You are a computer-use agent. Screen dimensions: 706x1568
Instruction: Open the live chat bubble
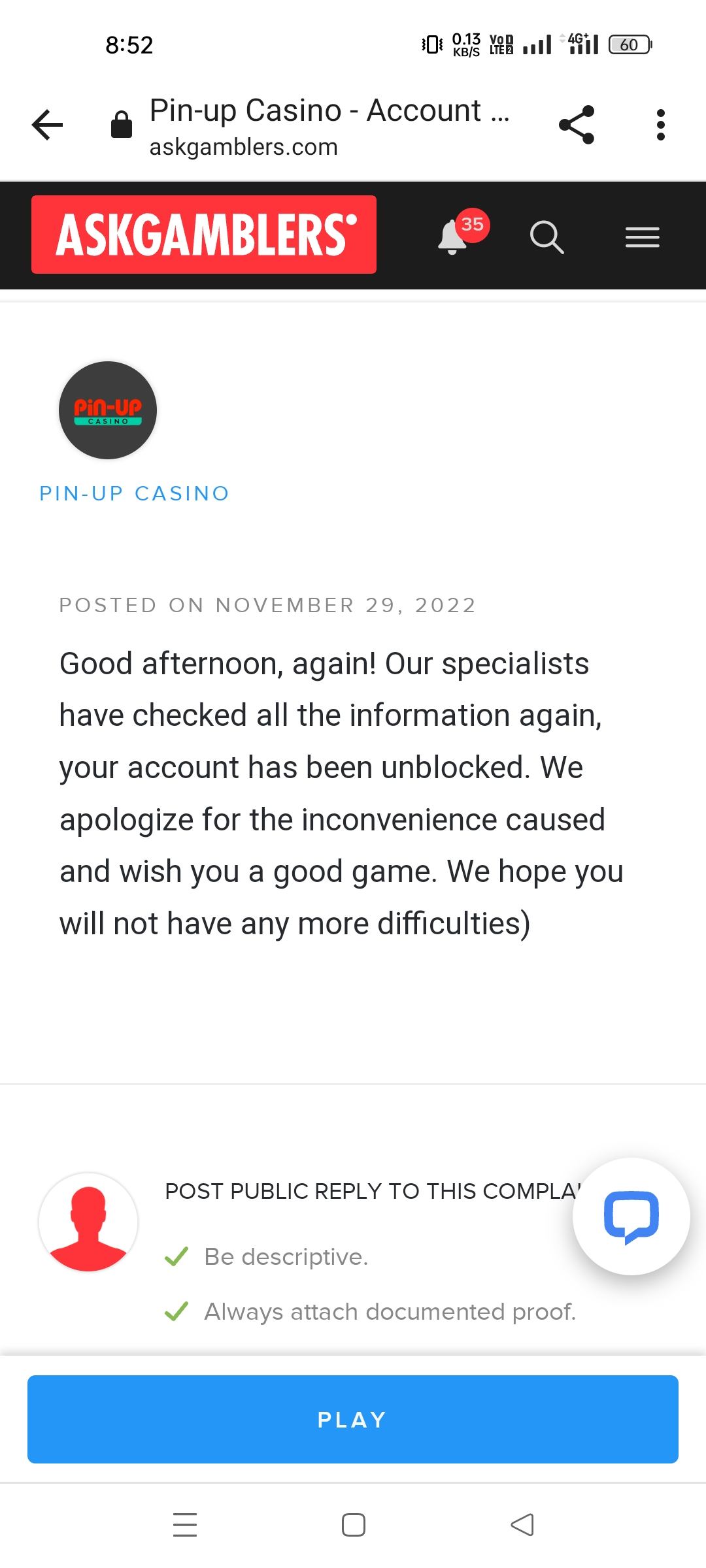tap(631, 1217)
